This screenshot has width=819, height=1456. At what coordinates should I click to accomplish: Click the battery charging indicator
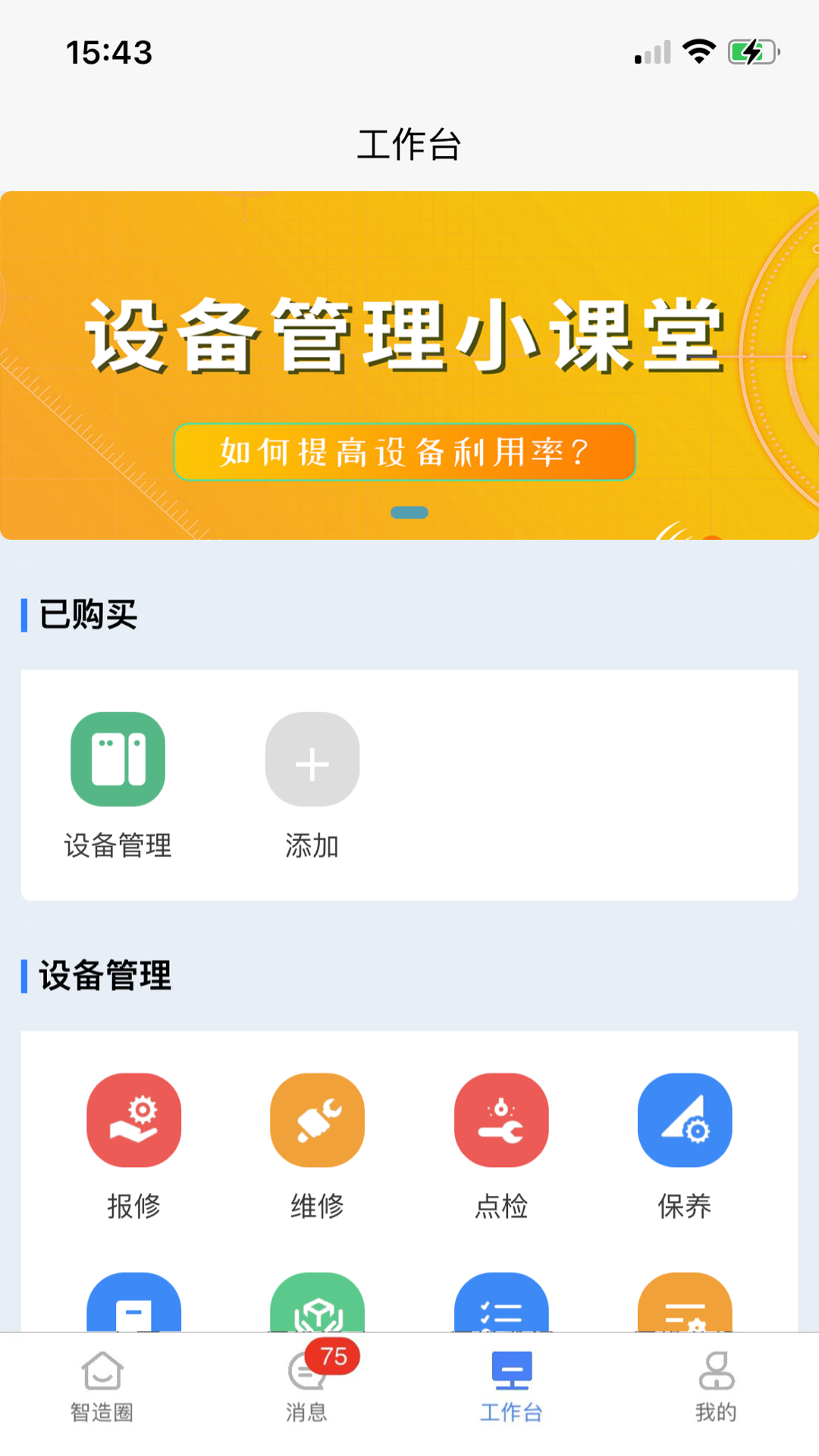(752, 50)
